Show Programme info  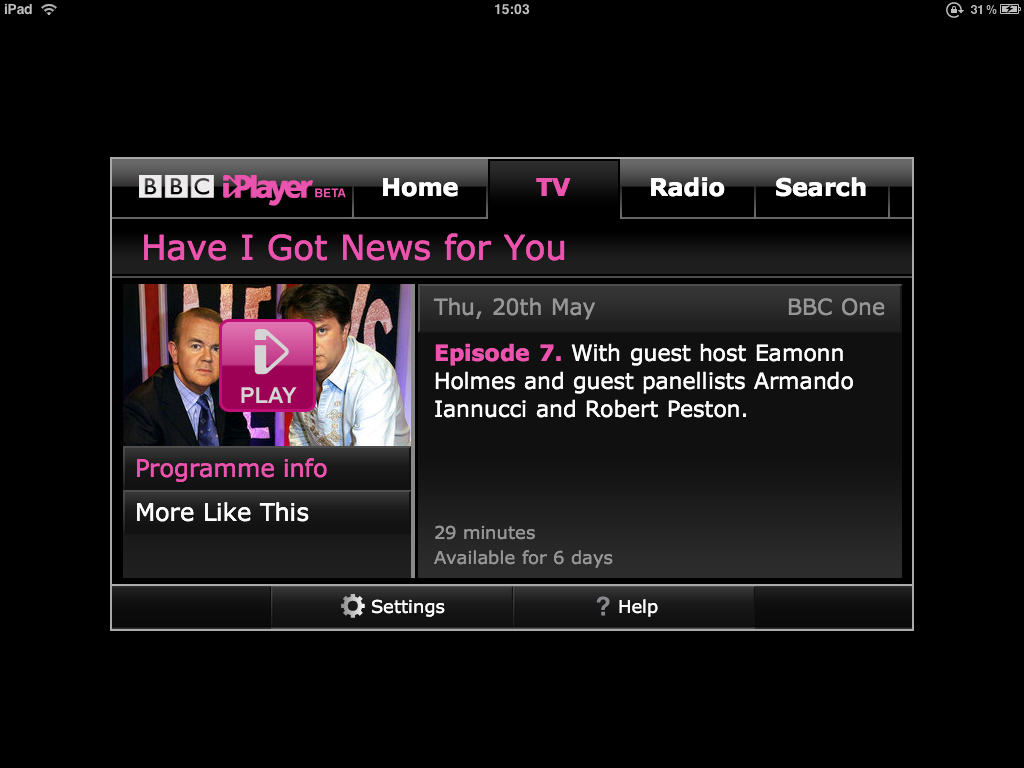267,469
